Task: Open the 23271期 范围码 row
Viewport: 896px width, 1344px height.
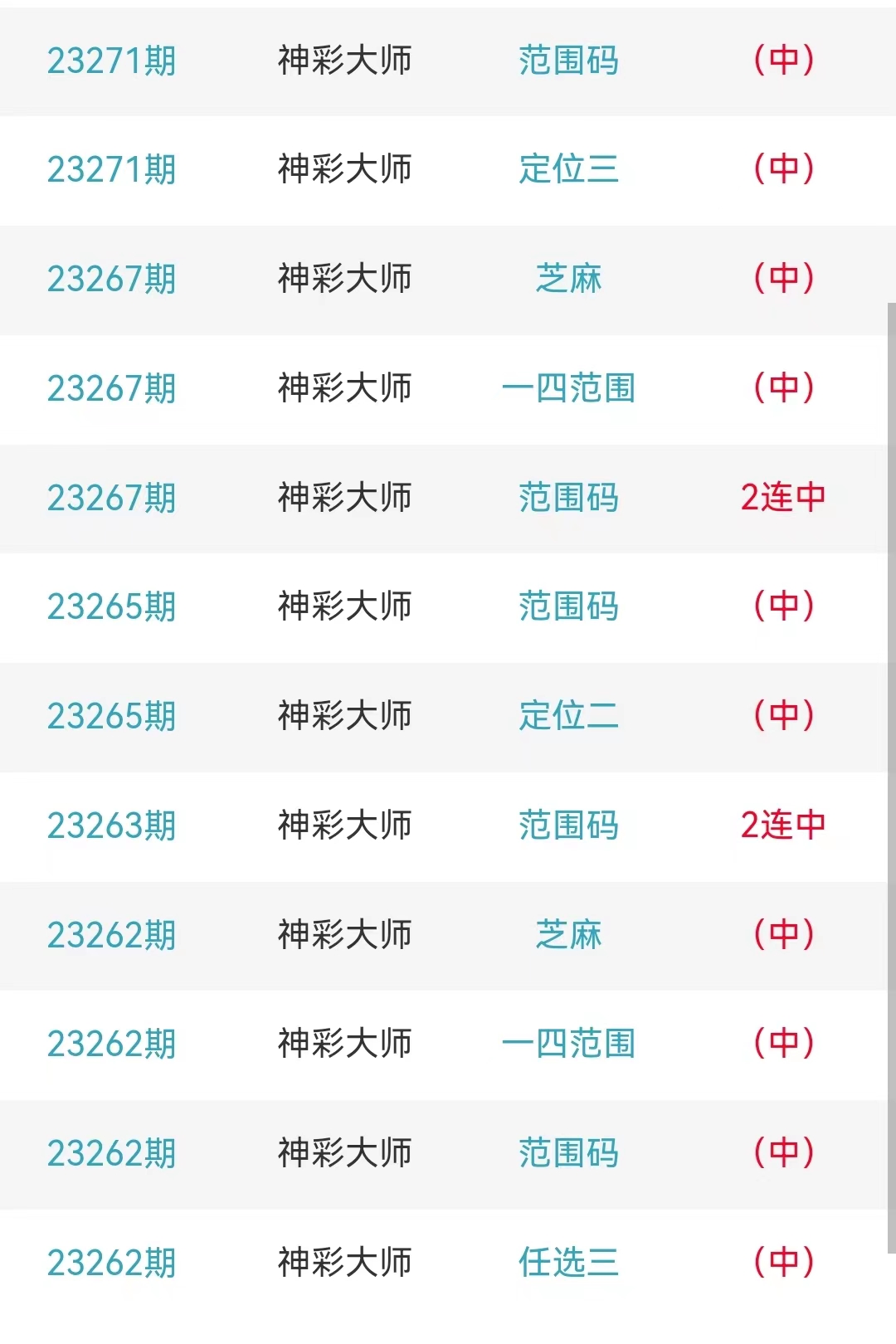Action: point(568,61)
